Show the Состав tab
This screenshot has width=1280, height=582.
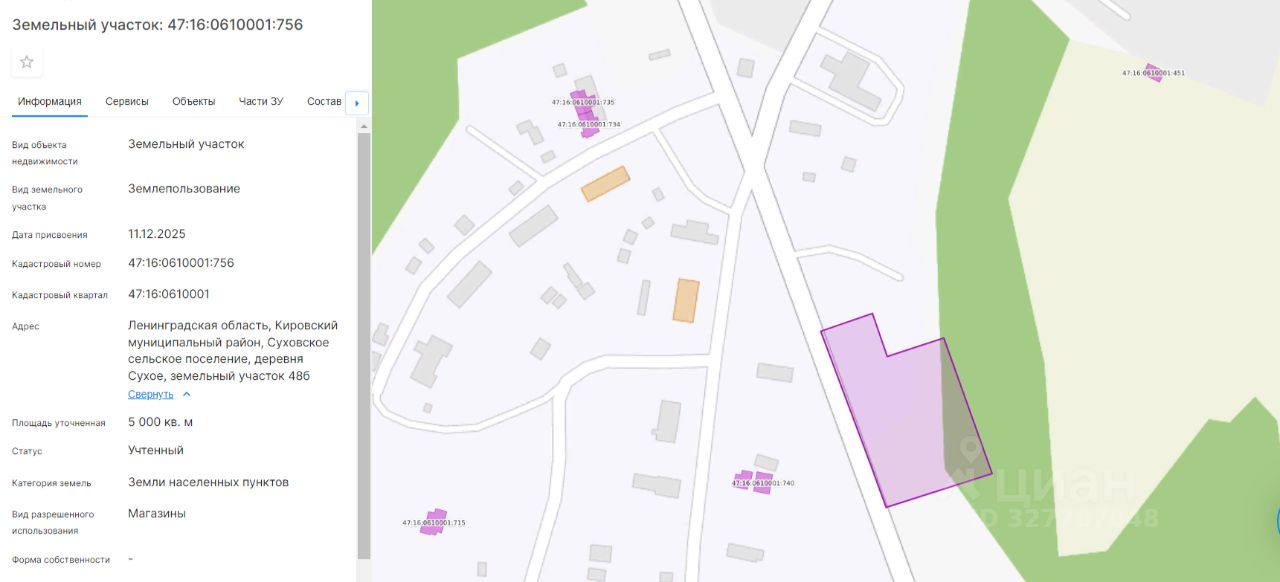324,101
